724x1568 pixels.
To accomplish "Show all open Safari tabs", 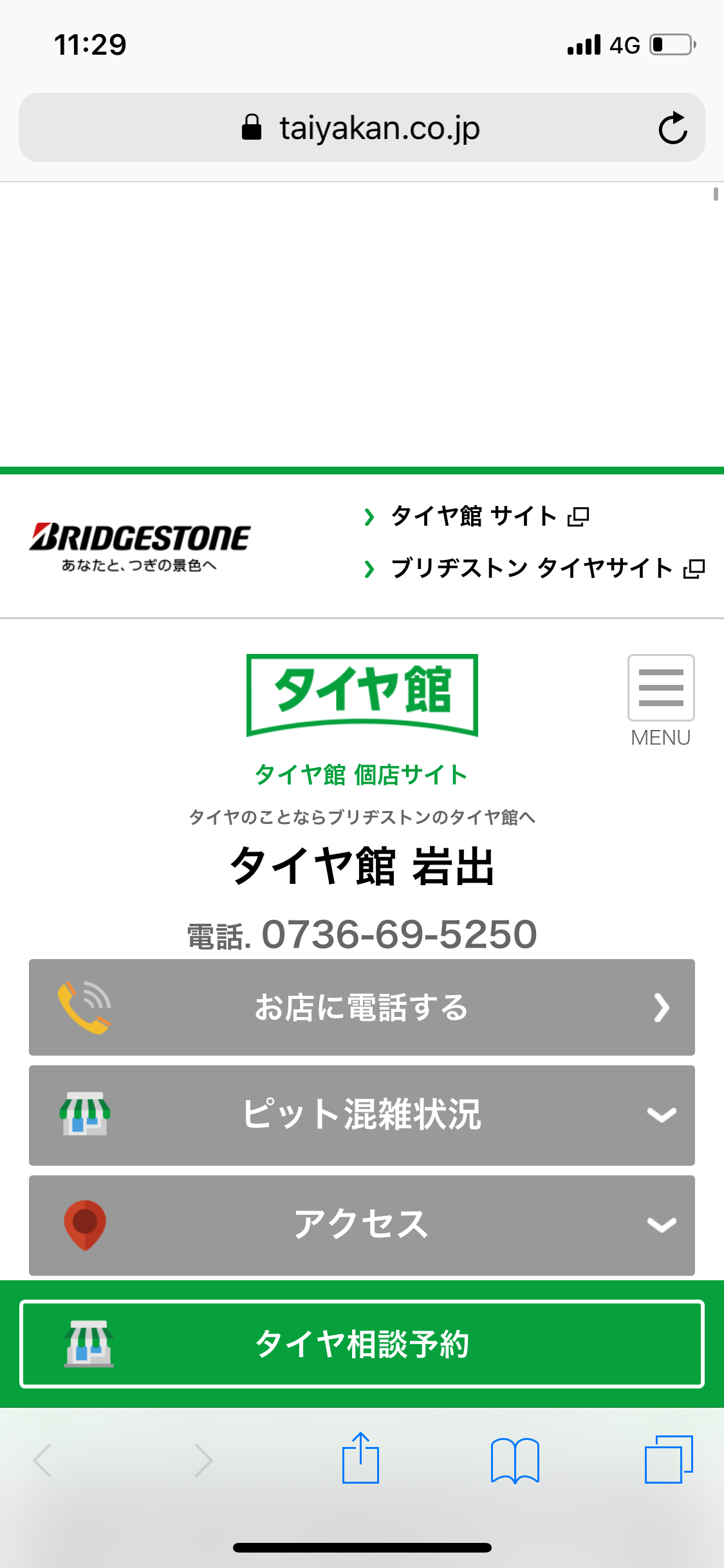I will click(669, 1460).
